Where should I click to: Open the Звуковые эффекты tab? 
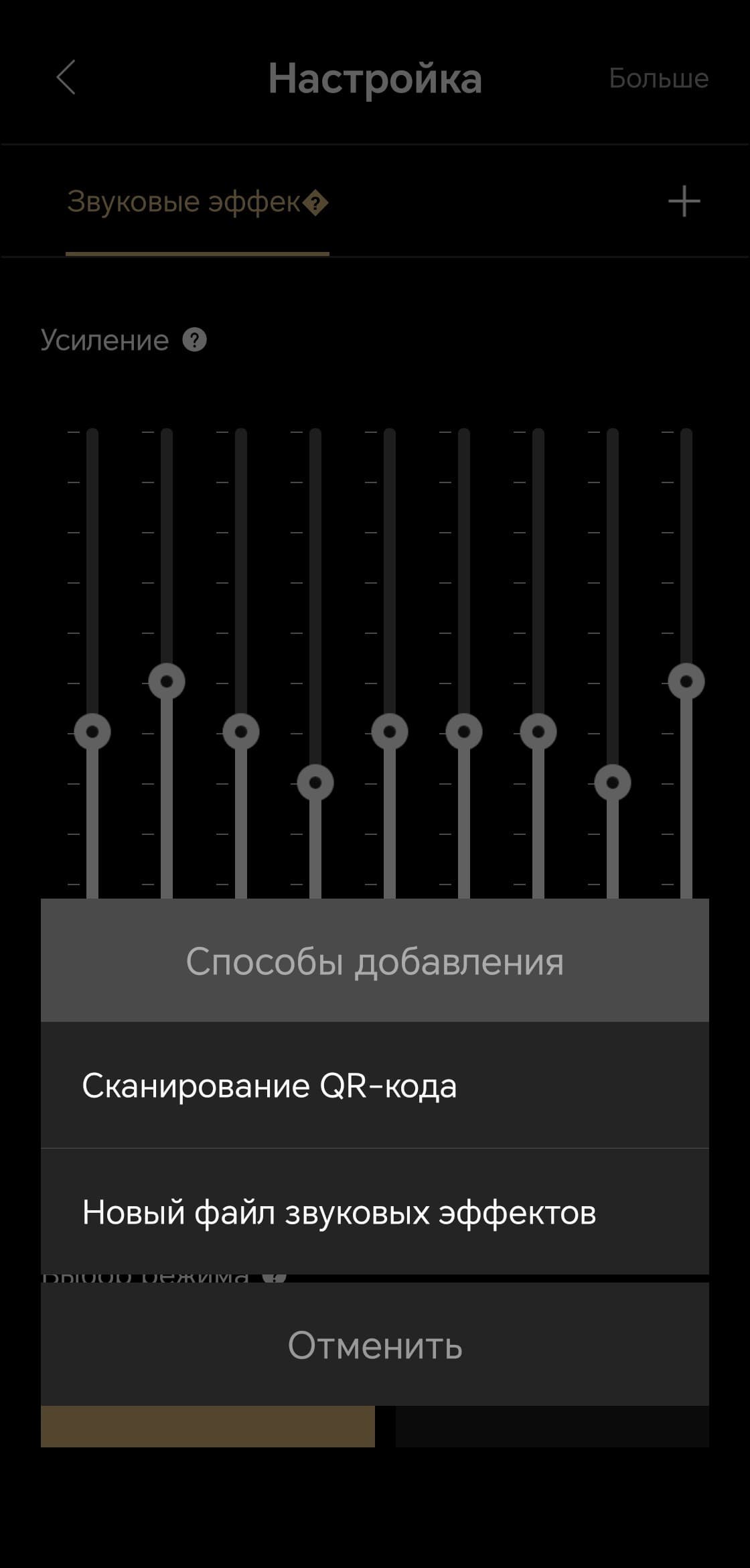(x=184, y=202)
